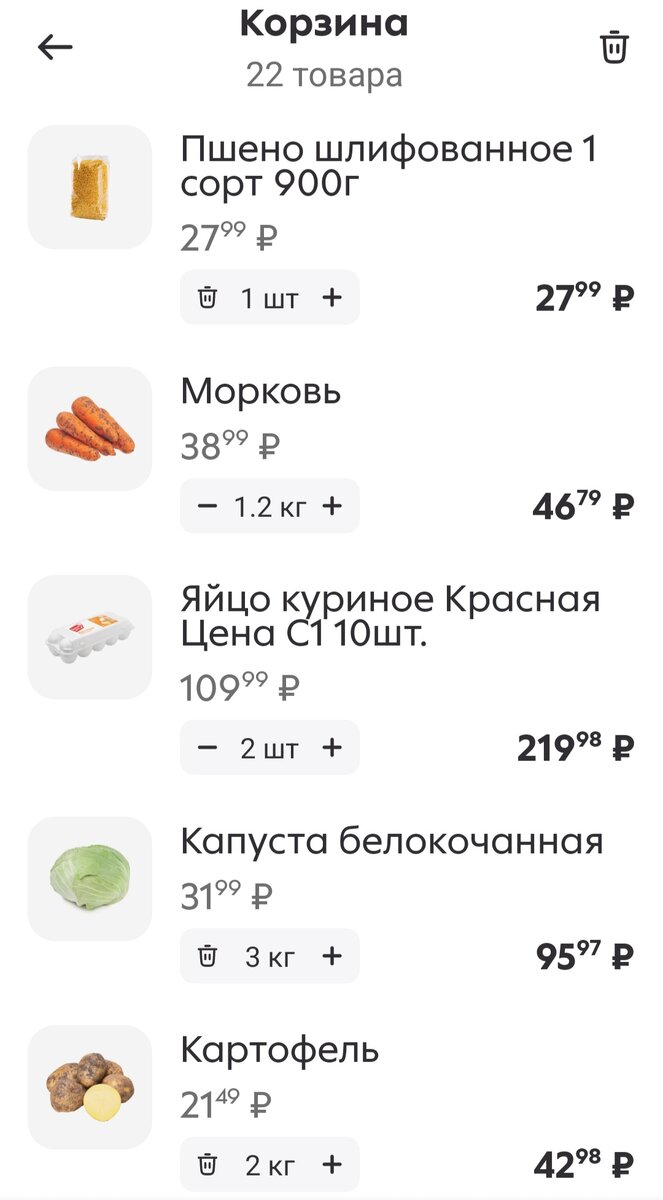The image size is (663, 1200).
Task: View the Картофель product image
Action: [90, 1087]
